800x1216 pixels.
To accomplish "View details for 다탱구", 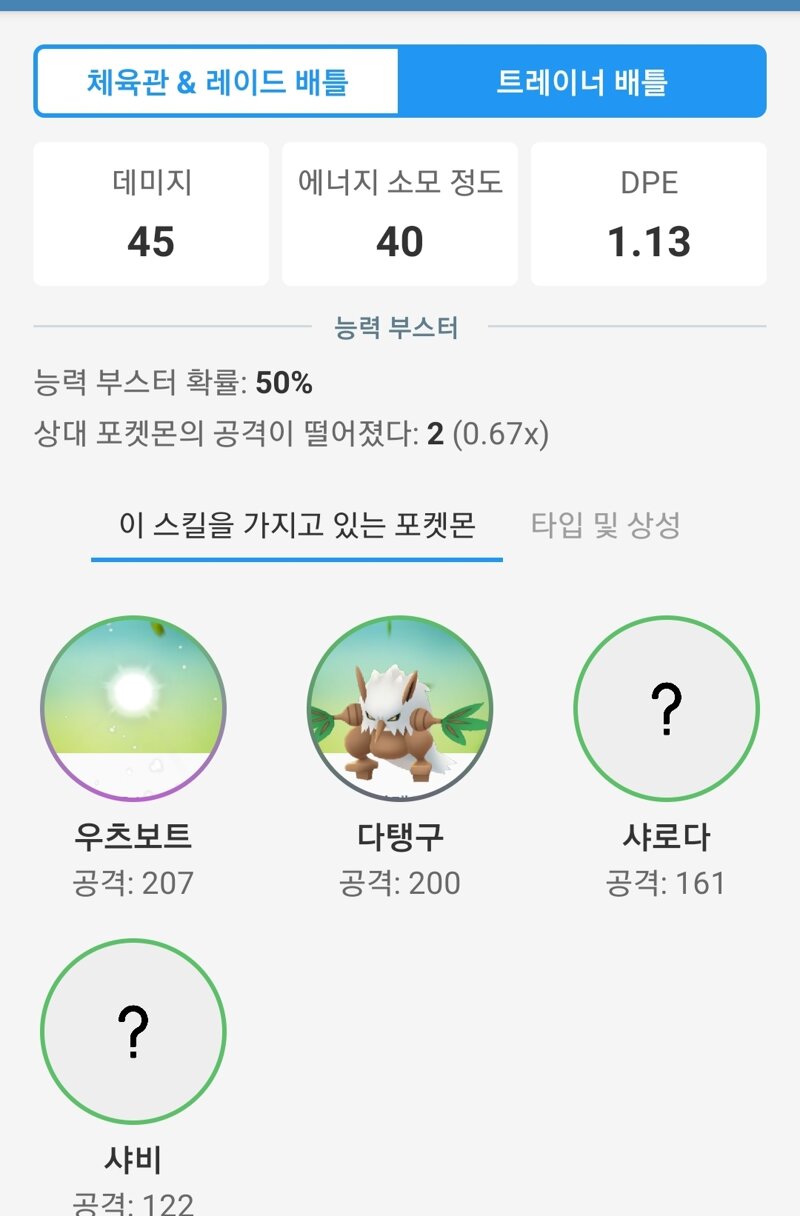I will point(400,708).
